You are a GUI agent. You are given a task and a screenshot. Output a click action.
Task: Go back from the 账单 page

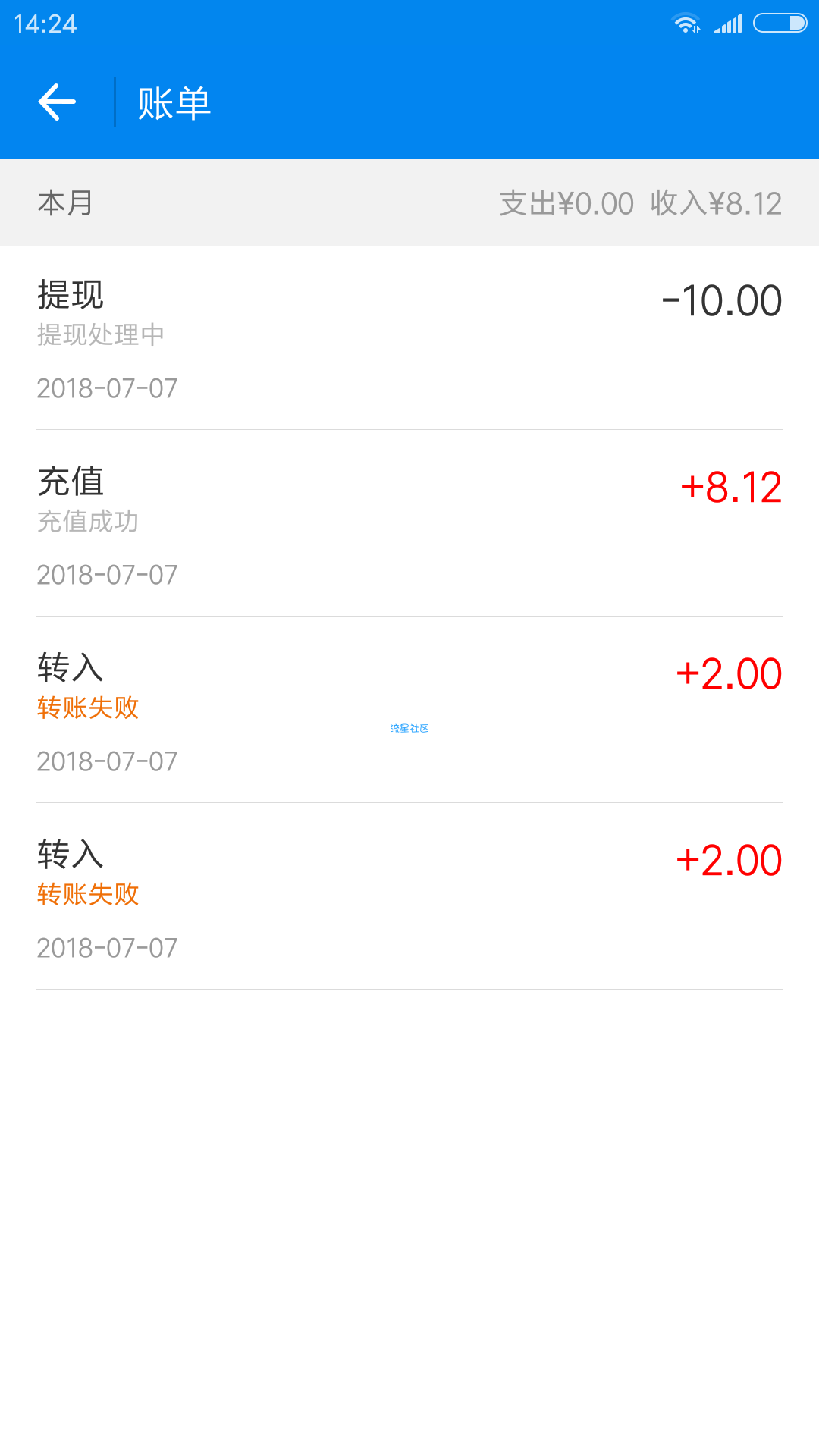(57, 102)
